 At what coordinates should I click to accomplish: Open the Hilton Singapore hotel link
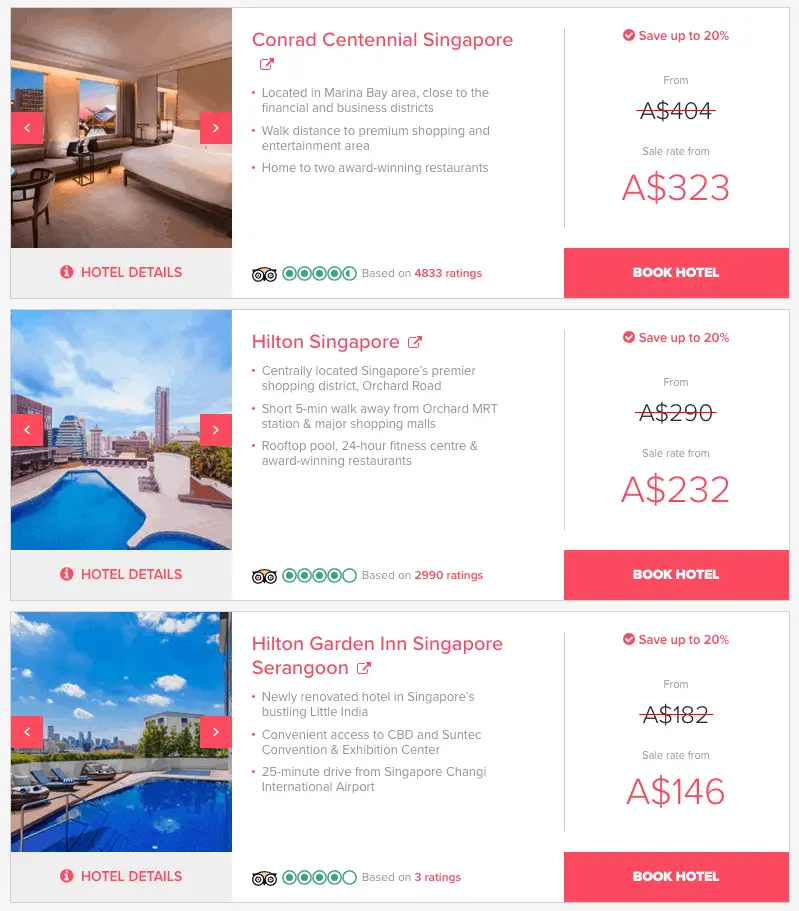tap(326, 342)
